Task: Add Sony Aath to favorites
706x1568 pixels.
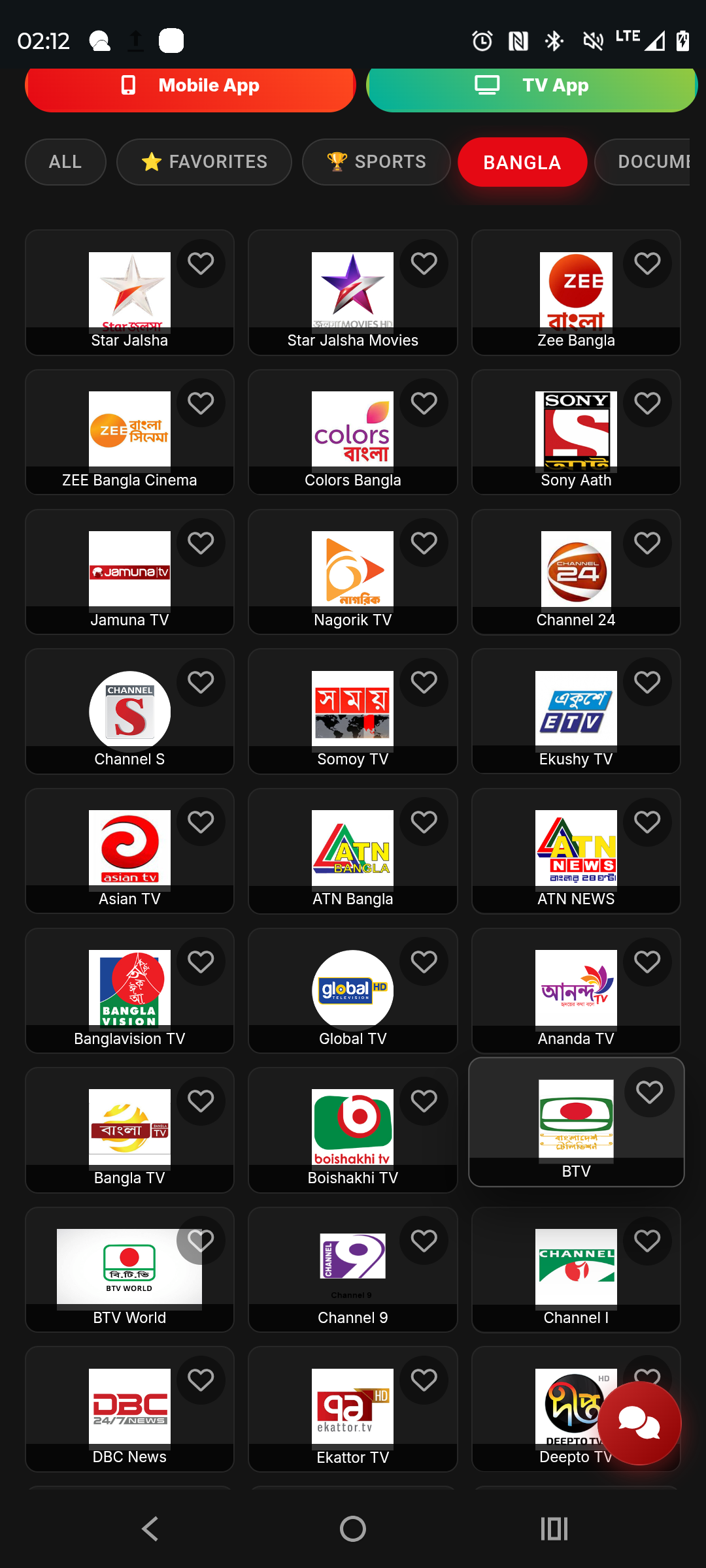Action: pos(647,404)
